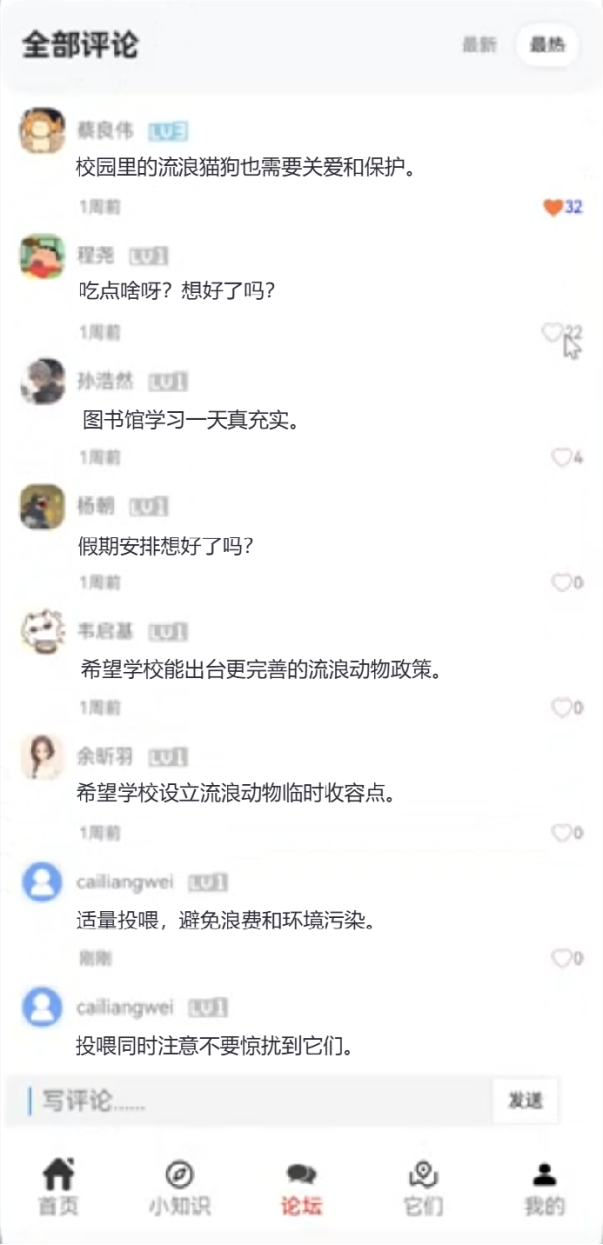Screen dimensions: 603x1245
Task: Open the 它们 tab
Action: 423,1187
